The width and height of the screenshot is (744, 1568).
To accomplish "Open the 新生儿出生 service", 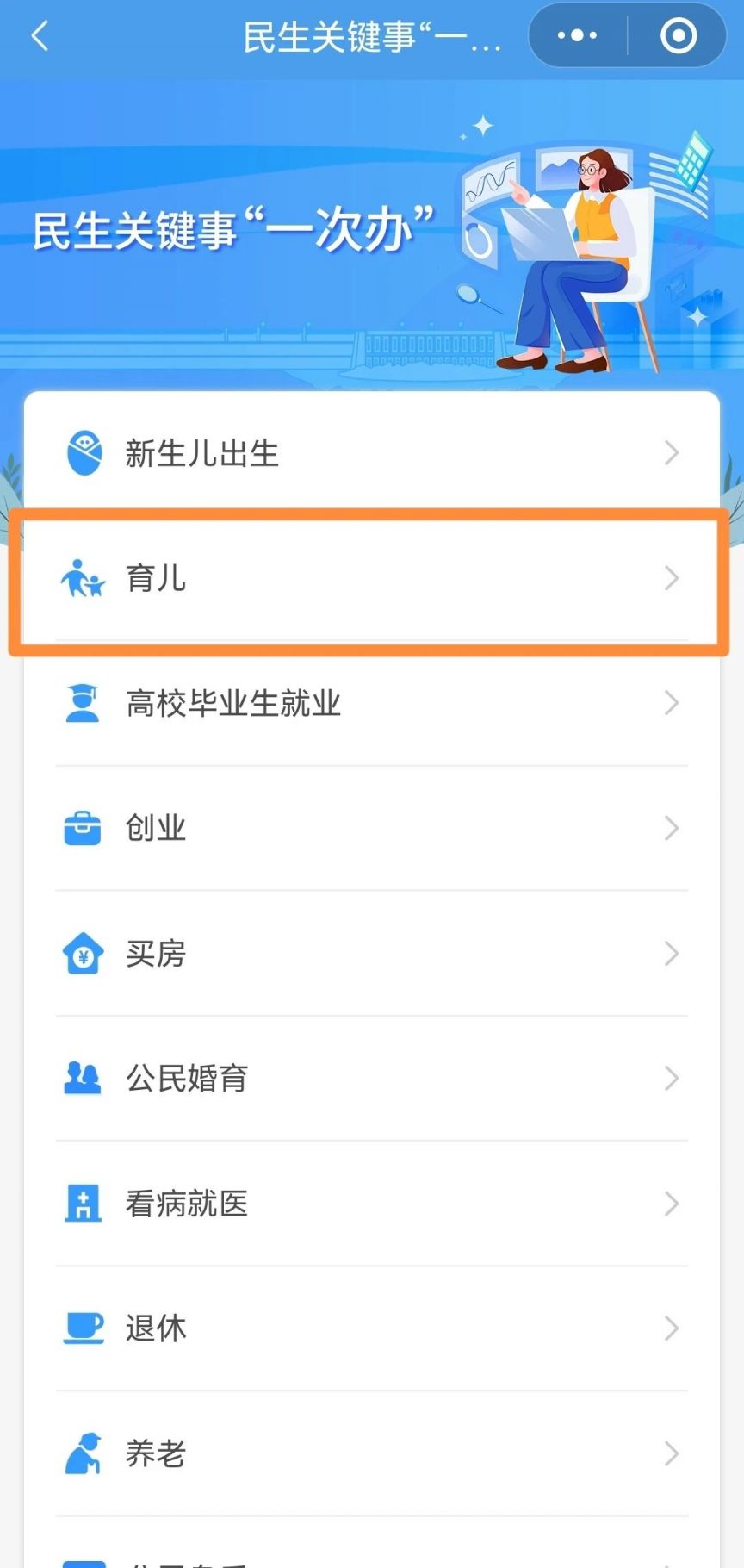I will [x=372, y=453].
